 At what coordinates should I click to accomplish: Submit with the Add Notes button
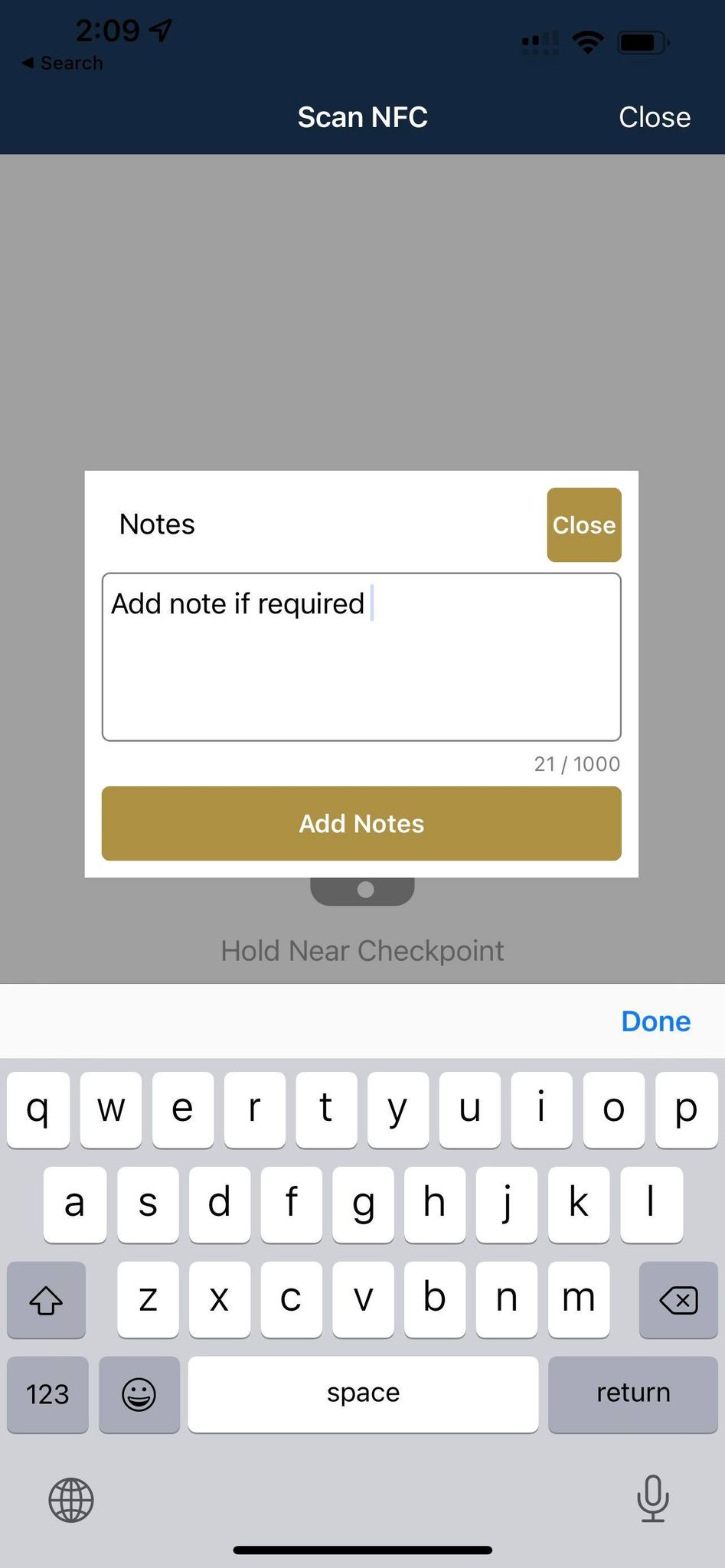pos(361,823)
